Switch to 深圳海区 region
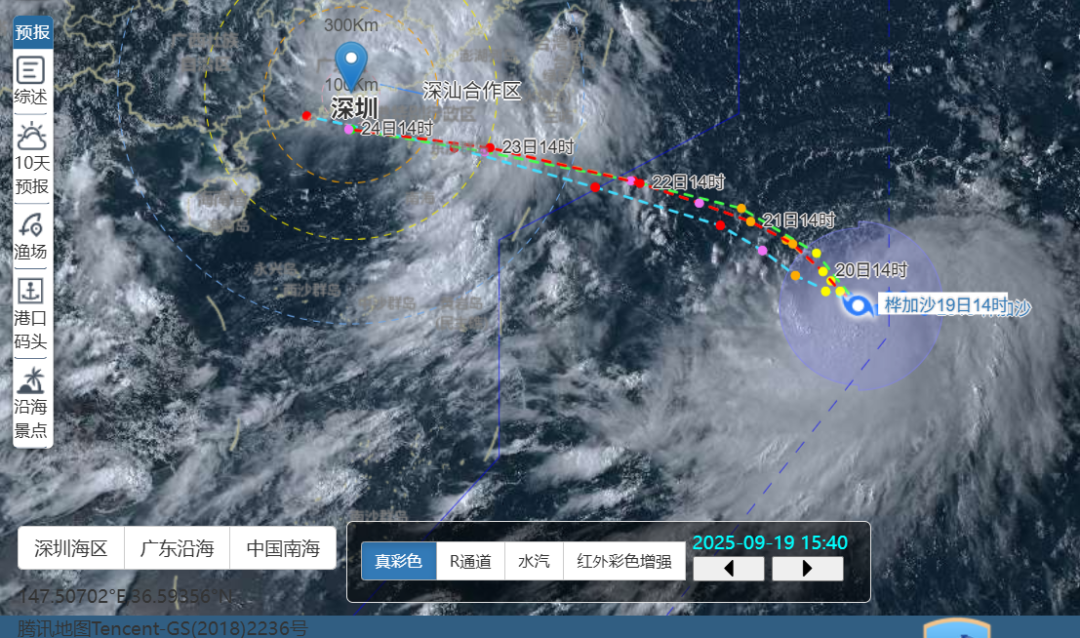Image resolution: width=1080 pixels, height=638 pixels. pos(71,548)
